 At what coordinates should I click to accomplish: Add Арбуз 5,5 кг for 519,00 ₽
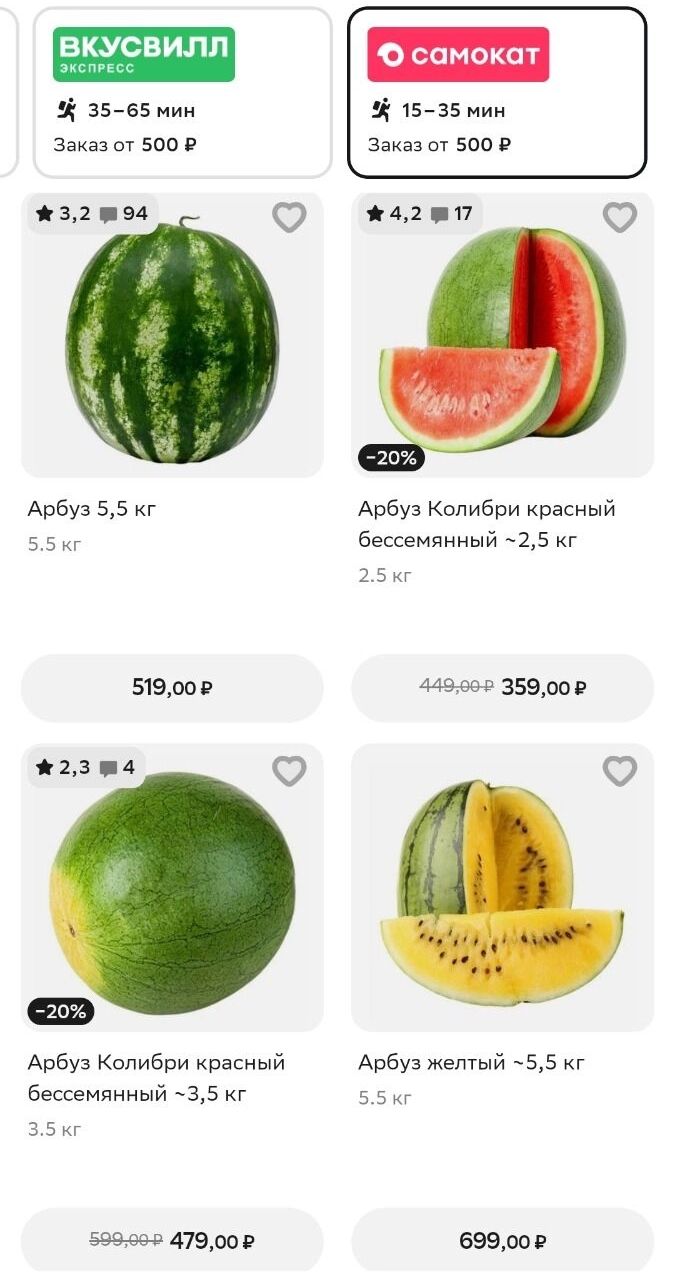172,688
